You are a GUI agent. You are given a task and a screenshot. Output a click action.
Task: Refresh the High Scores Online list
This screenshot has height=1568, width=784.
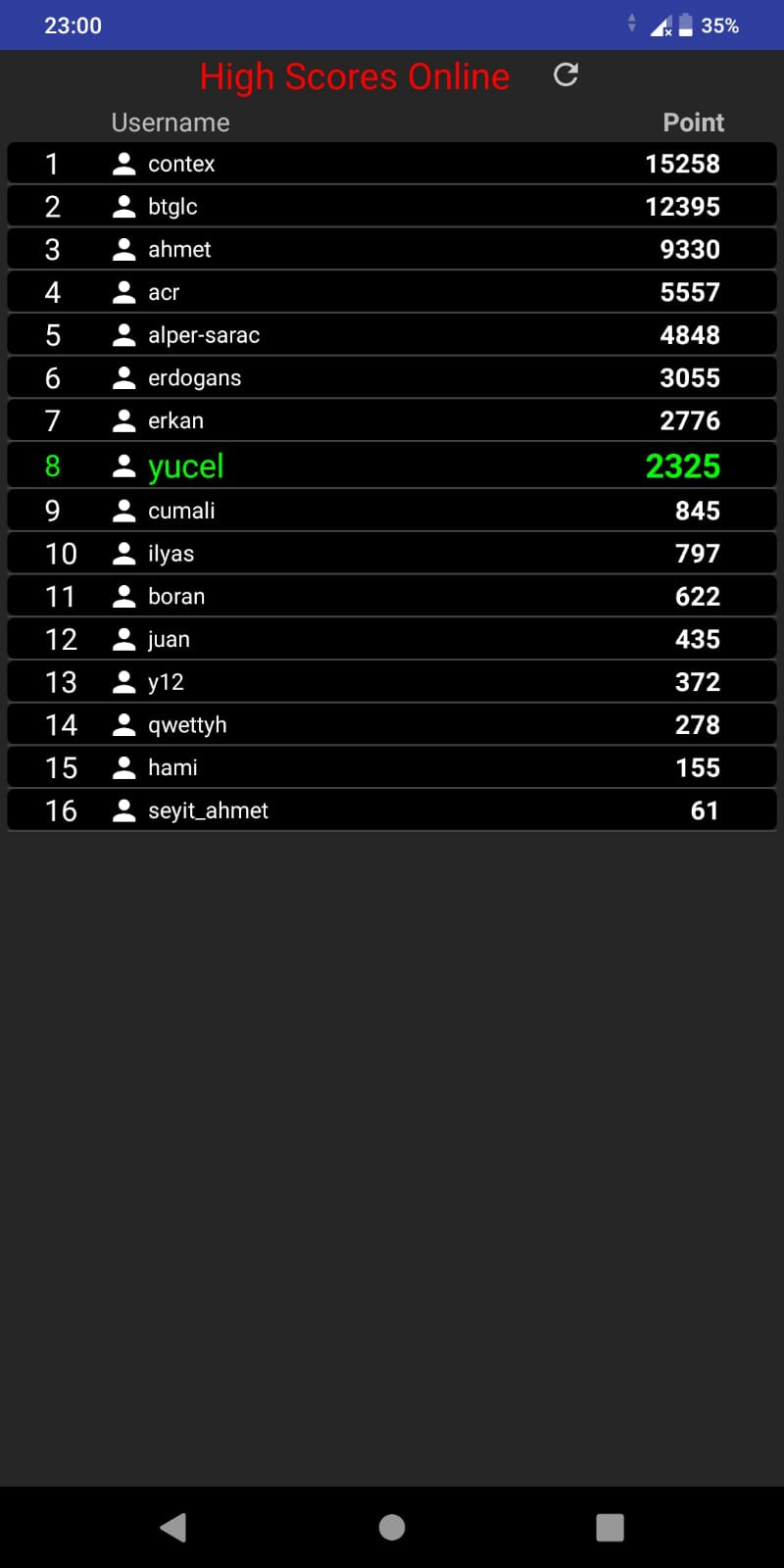(566, 75)
